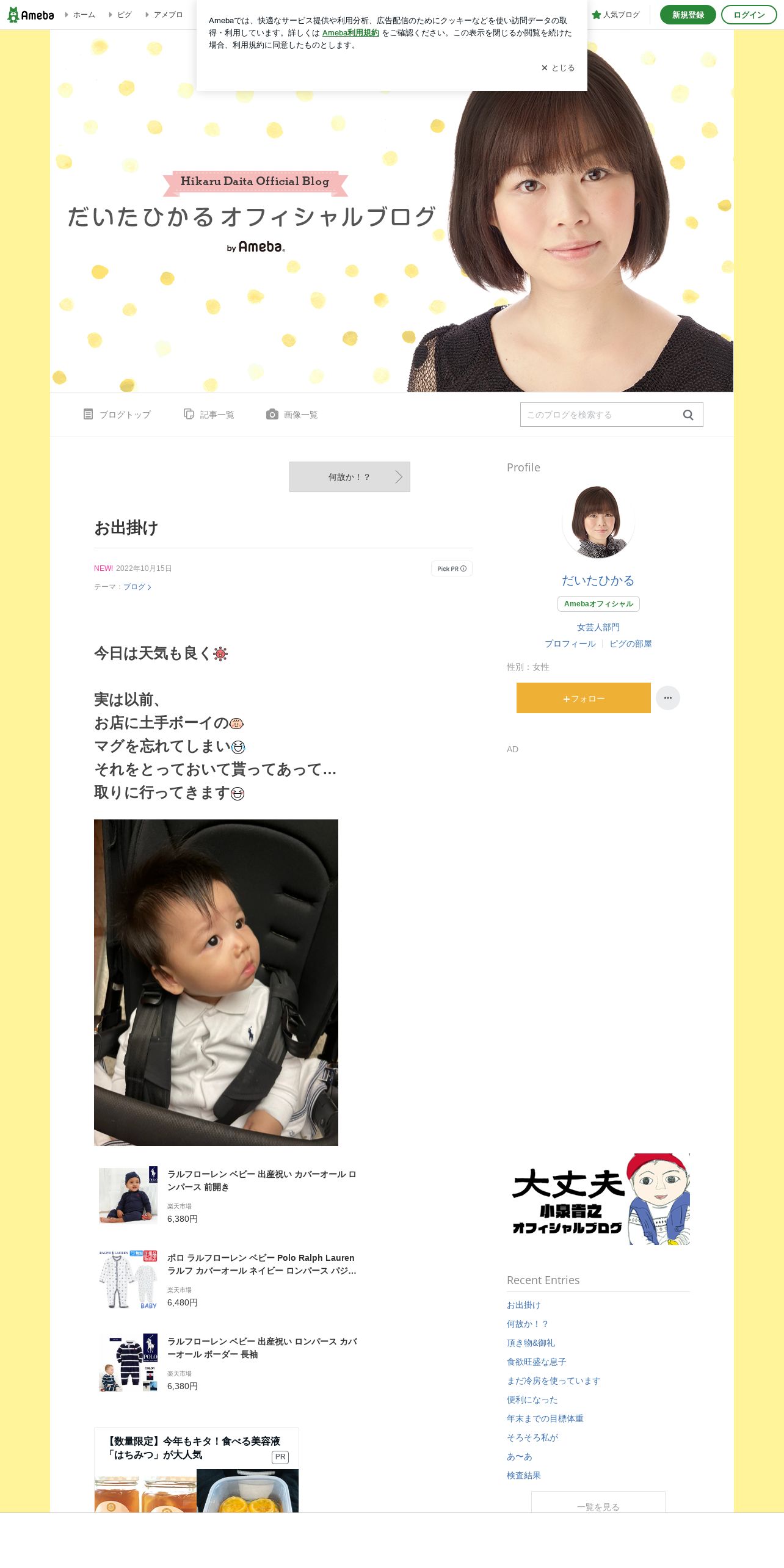Open the 画像一覧 gallery
The height and width of the screenshot is (1568, 784).
pyautogui.click(x=292, y=415)
